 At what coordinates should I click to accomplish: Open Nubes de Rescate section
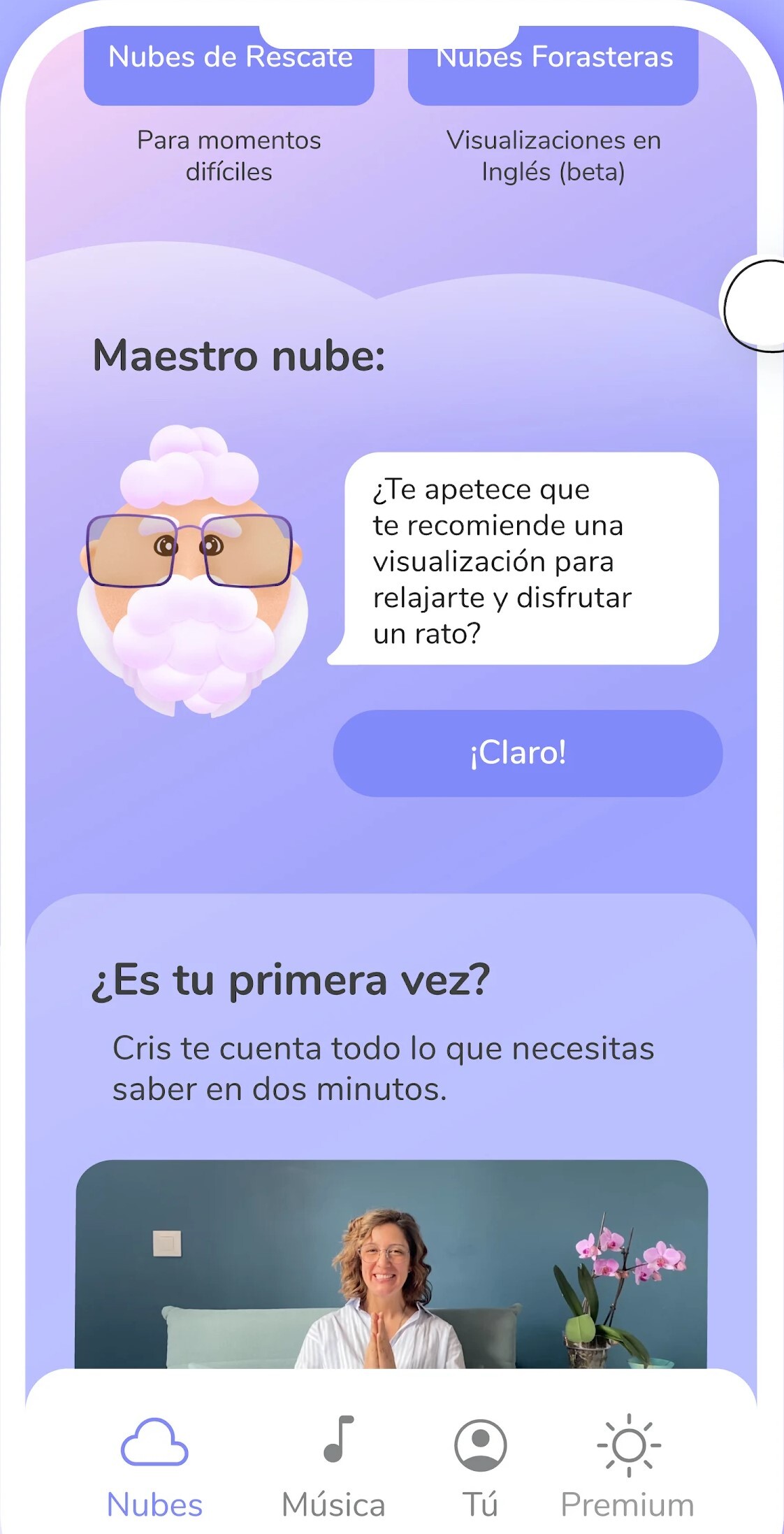point(229,66)
